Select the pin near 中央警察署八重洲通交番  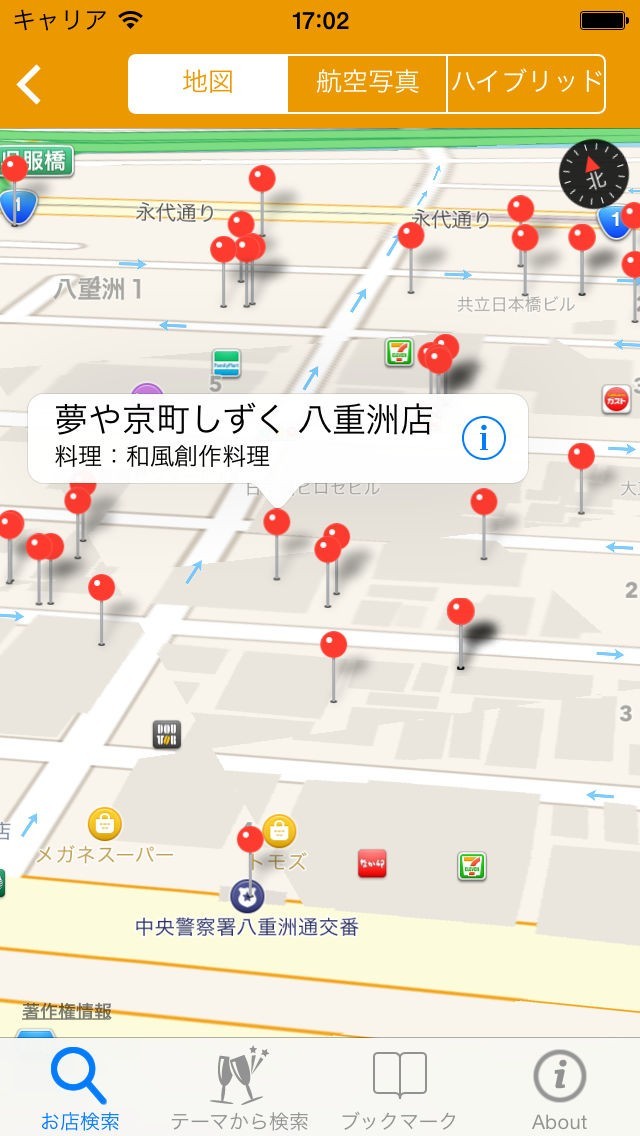250,840
